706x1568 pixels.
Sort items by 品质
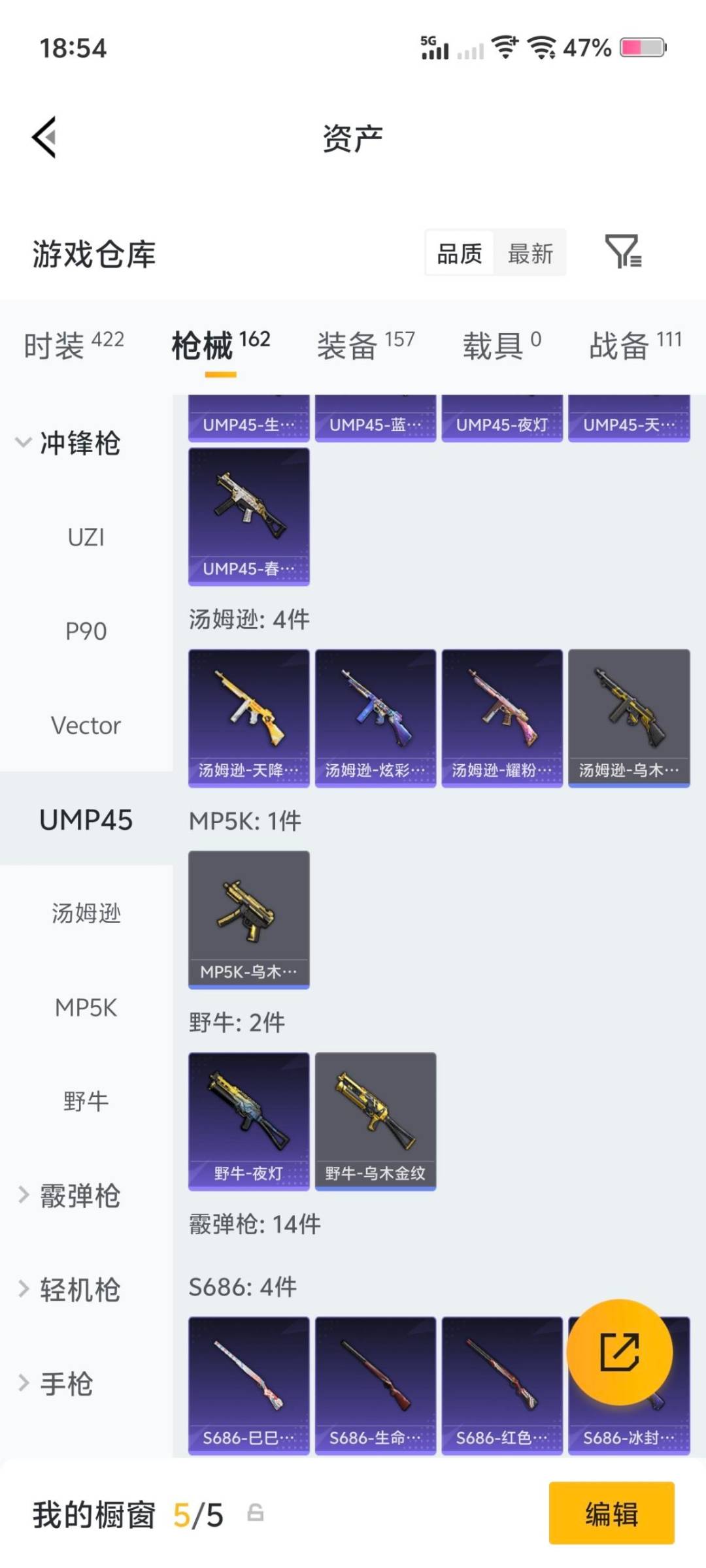pyautogui.click(x=458, y=253)
